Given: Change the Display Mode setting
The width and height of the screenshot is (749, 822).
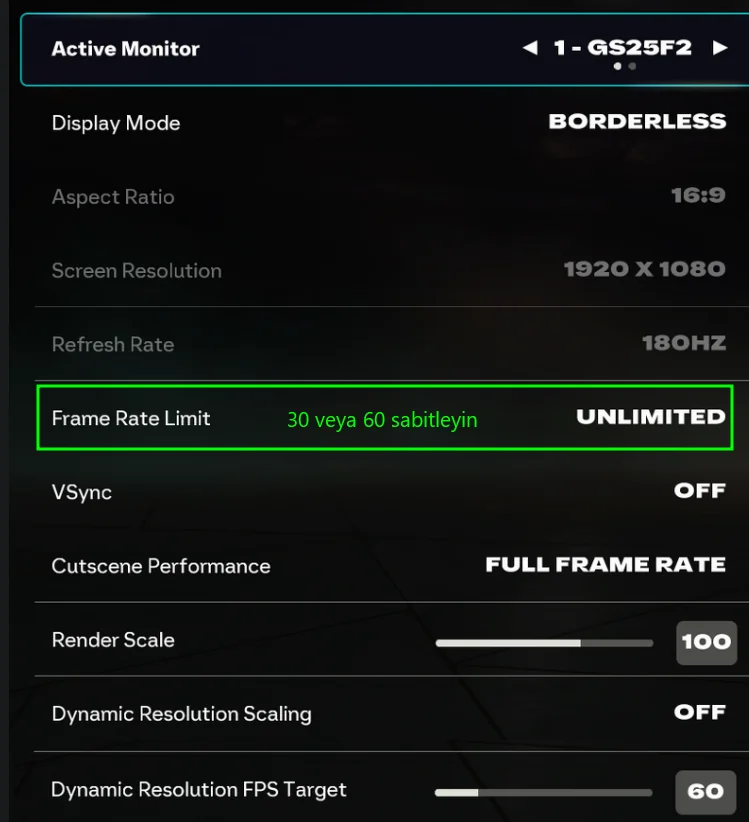Looking at the screenshot, I should click(x=637, y=122).
